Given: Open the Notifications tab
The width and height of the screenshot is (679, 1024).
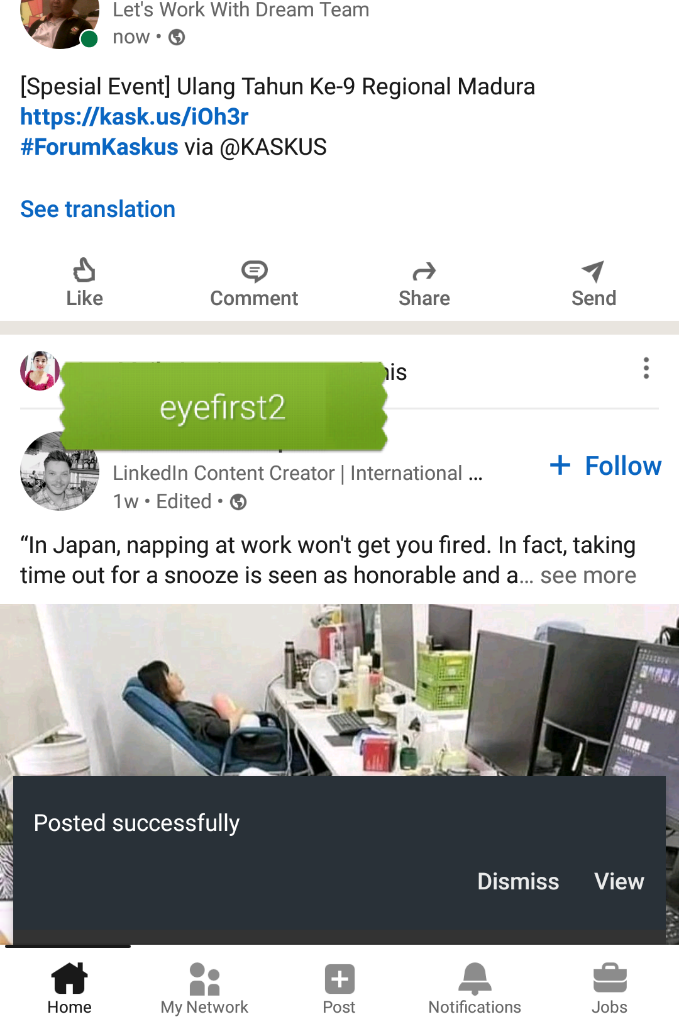Looking at the screenshot, I should 474,988.
